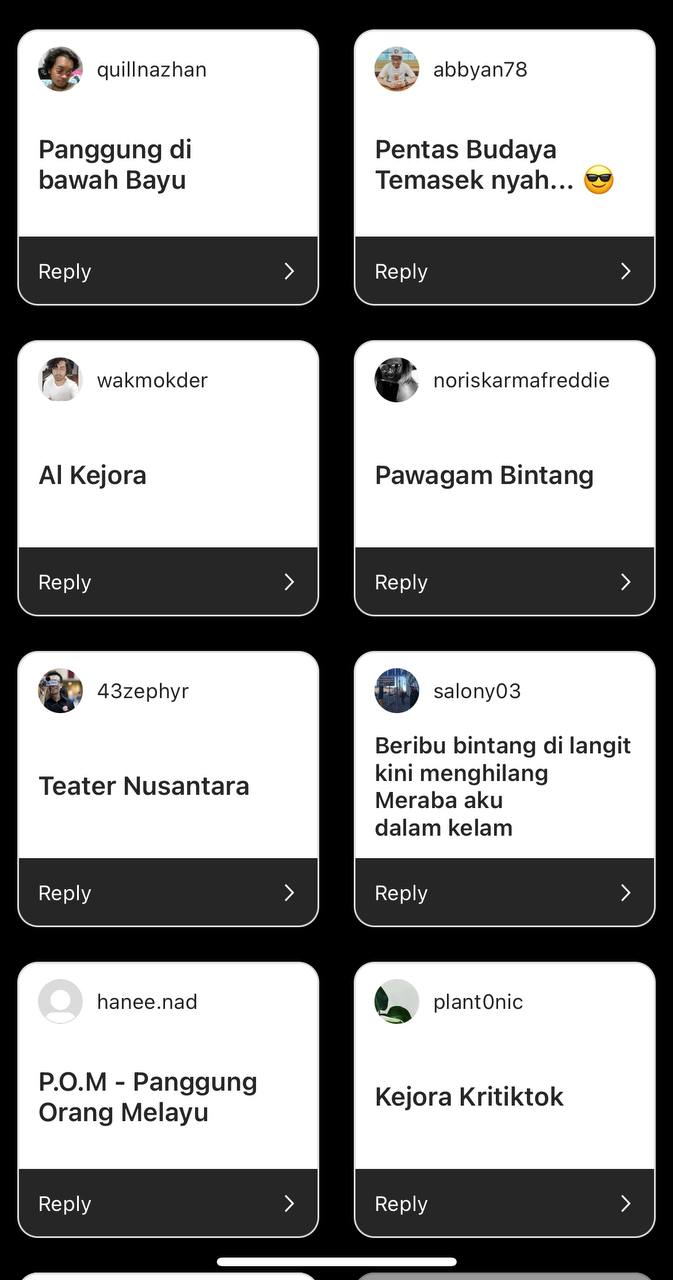View noriskarmafreddie's profile avatar
Viewport: 673px width, 1280px height.
397,380
